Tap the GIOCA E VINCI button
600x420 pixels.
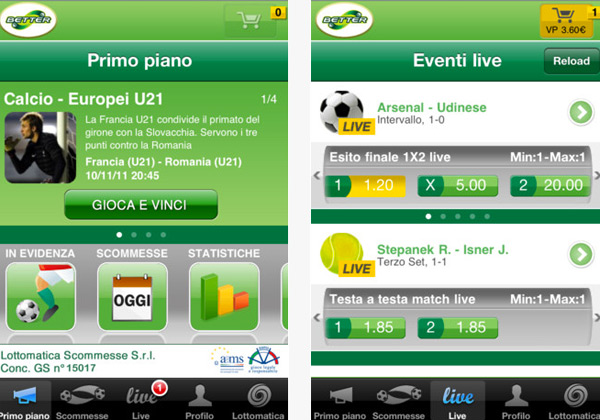141,205
